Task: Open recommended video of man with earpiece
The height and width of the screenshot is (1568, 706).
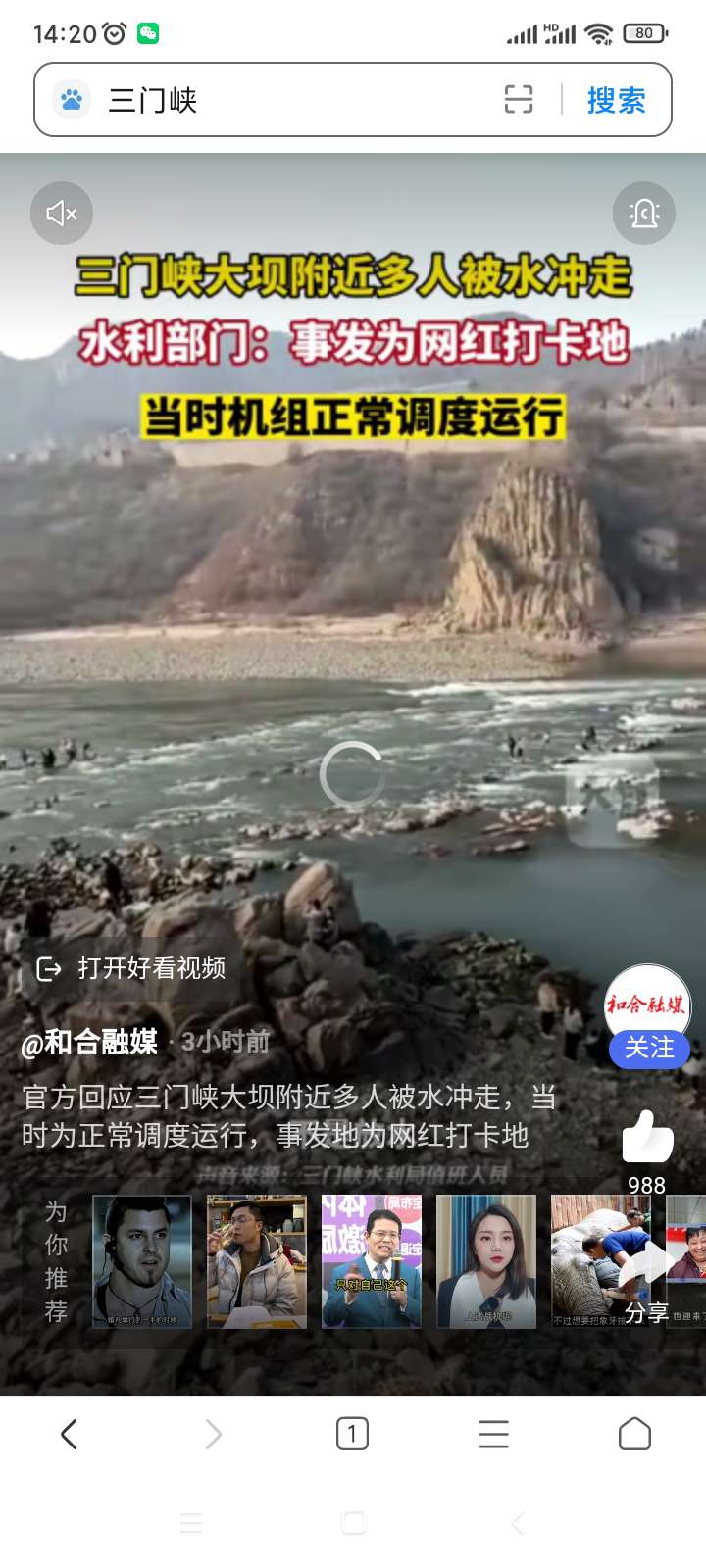Action: pos(142,1261)
